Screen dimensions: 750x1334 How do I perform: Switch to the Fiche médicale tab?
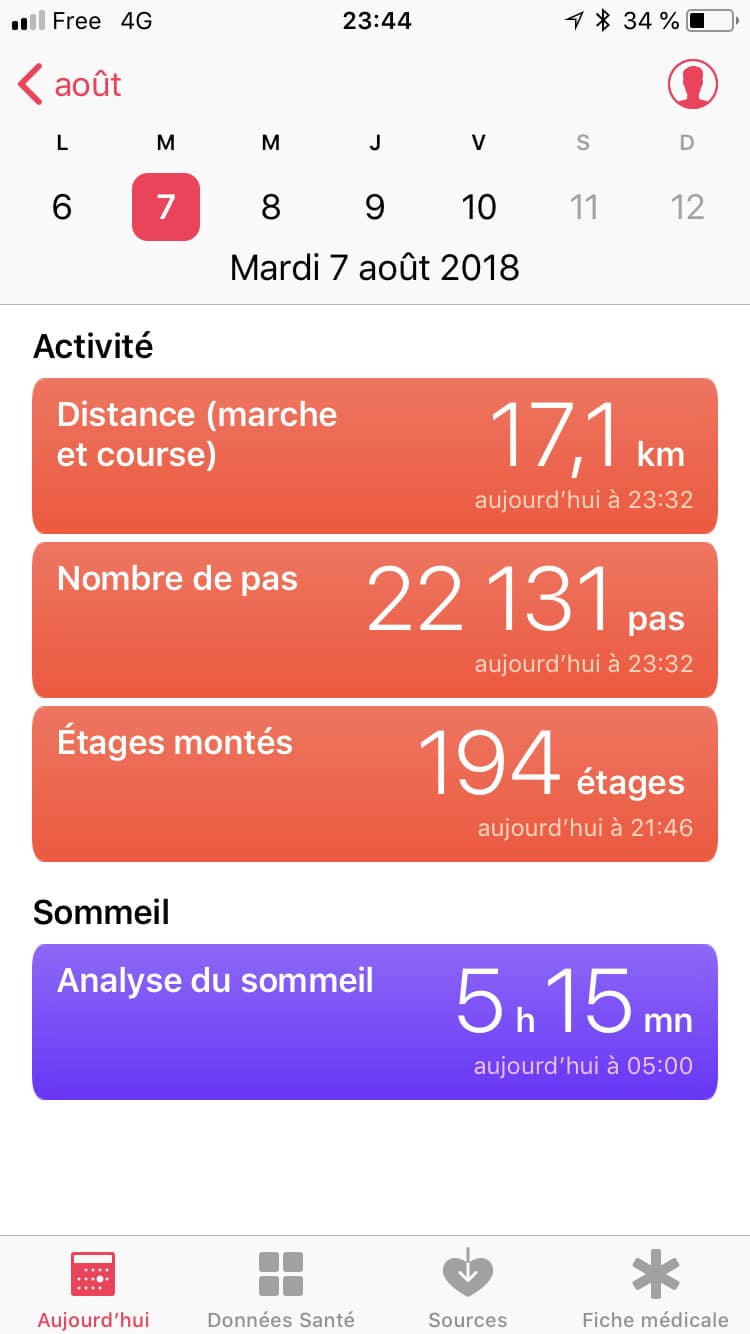[655, 1288]
